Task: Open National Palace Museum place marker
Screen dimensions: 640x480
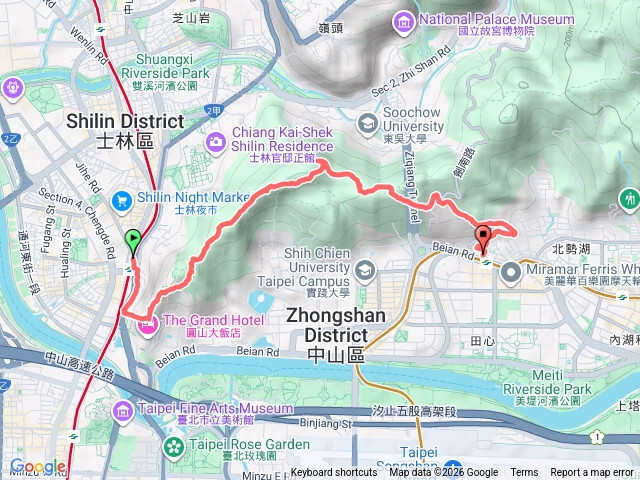Action: tap(405, 19)
